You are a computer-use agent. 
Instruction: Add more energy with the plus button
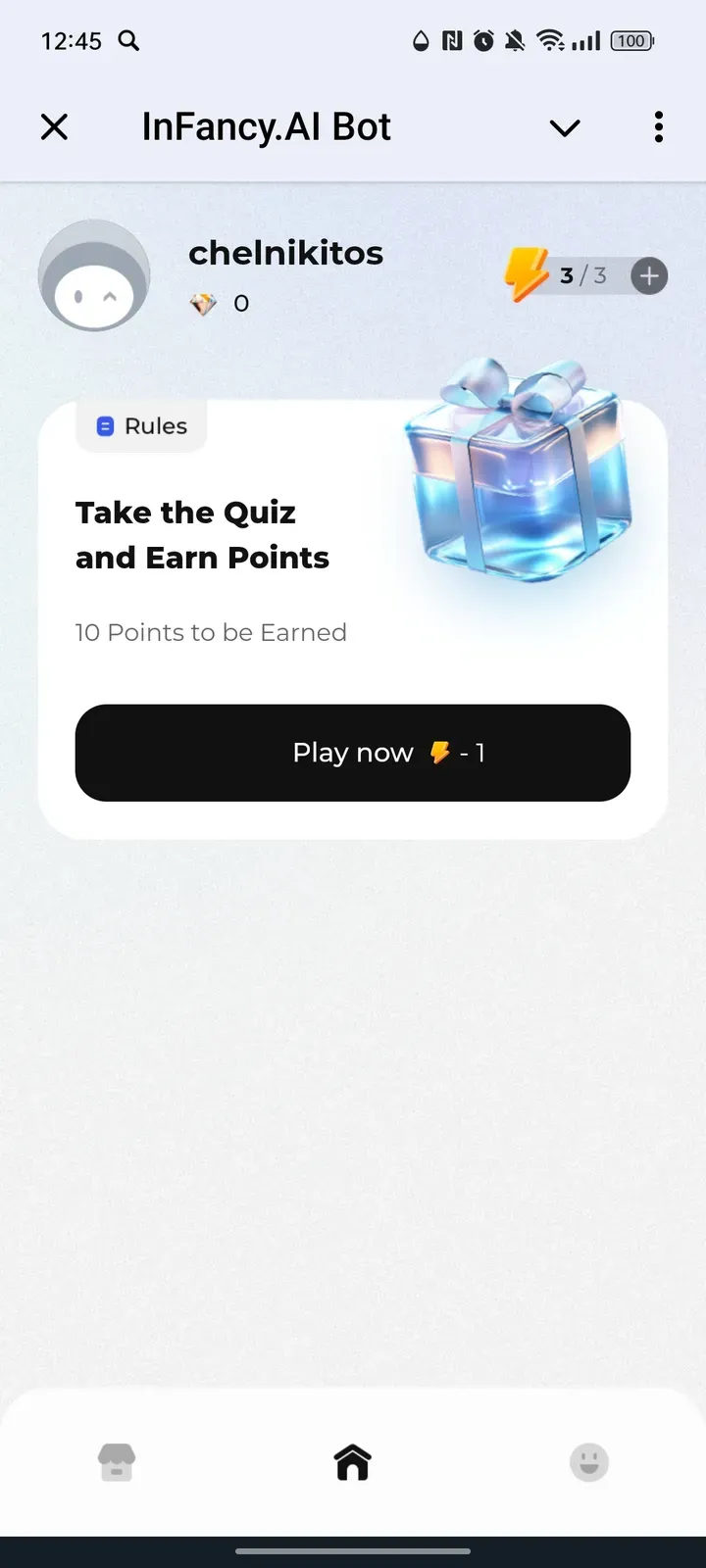point(648,276)
